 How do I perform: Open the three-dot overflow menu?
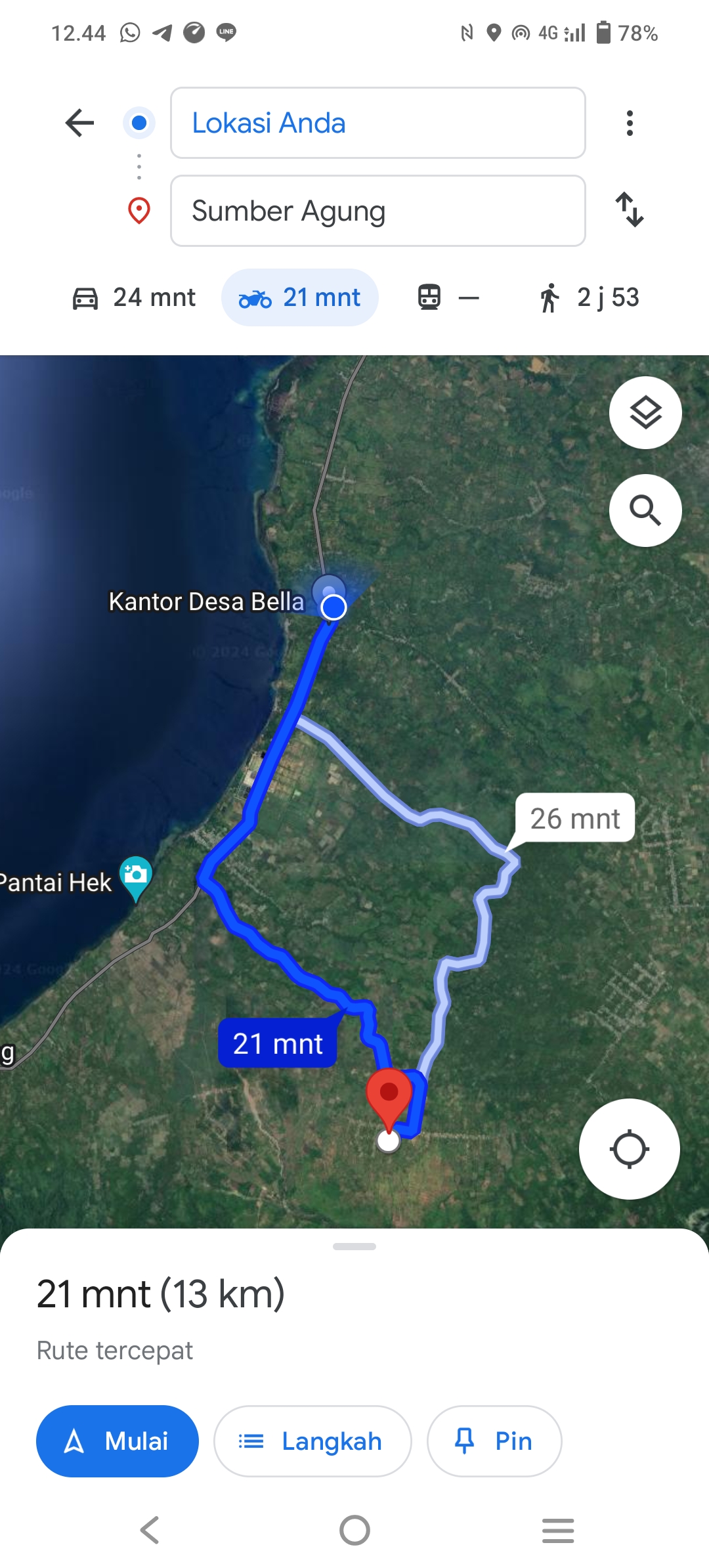pos(630,123)
